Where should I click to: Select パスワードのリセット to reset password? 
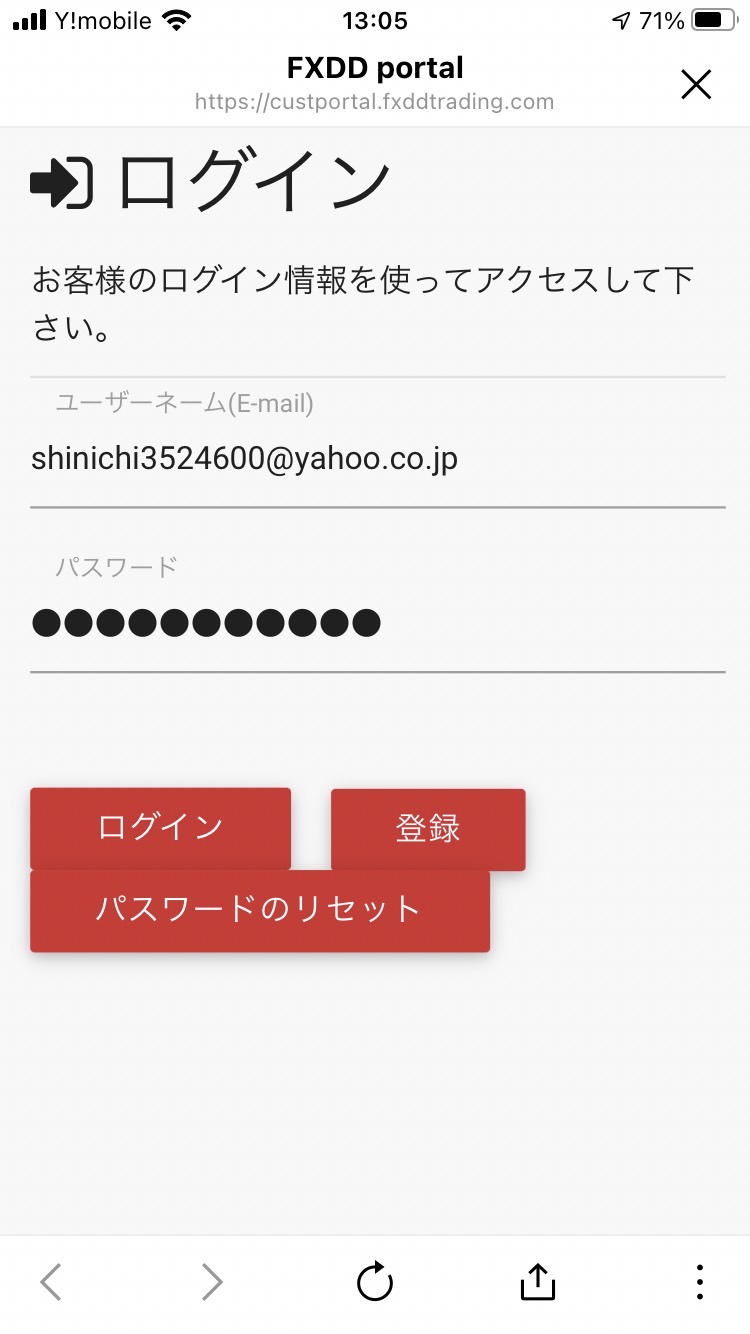260,910
